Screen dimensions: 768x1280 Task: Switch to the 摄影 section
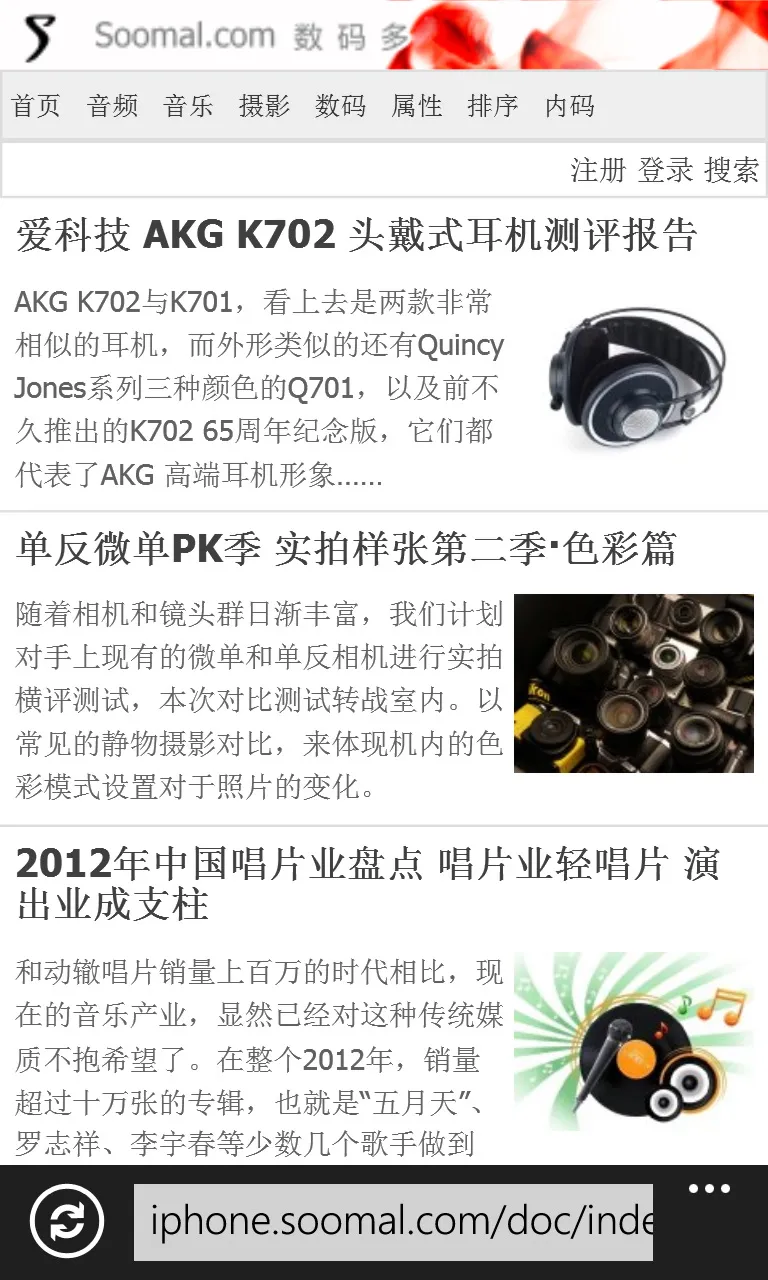(x=265, y=106)
